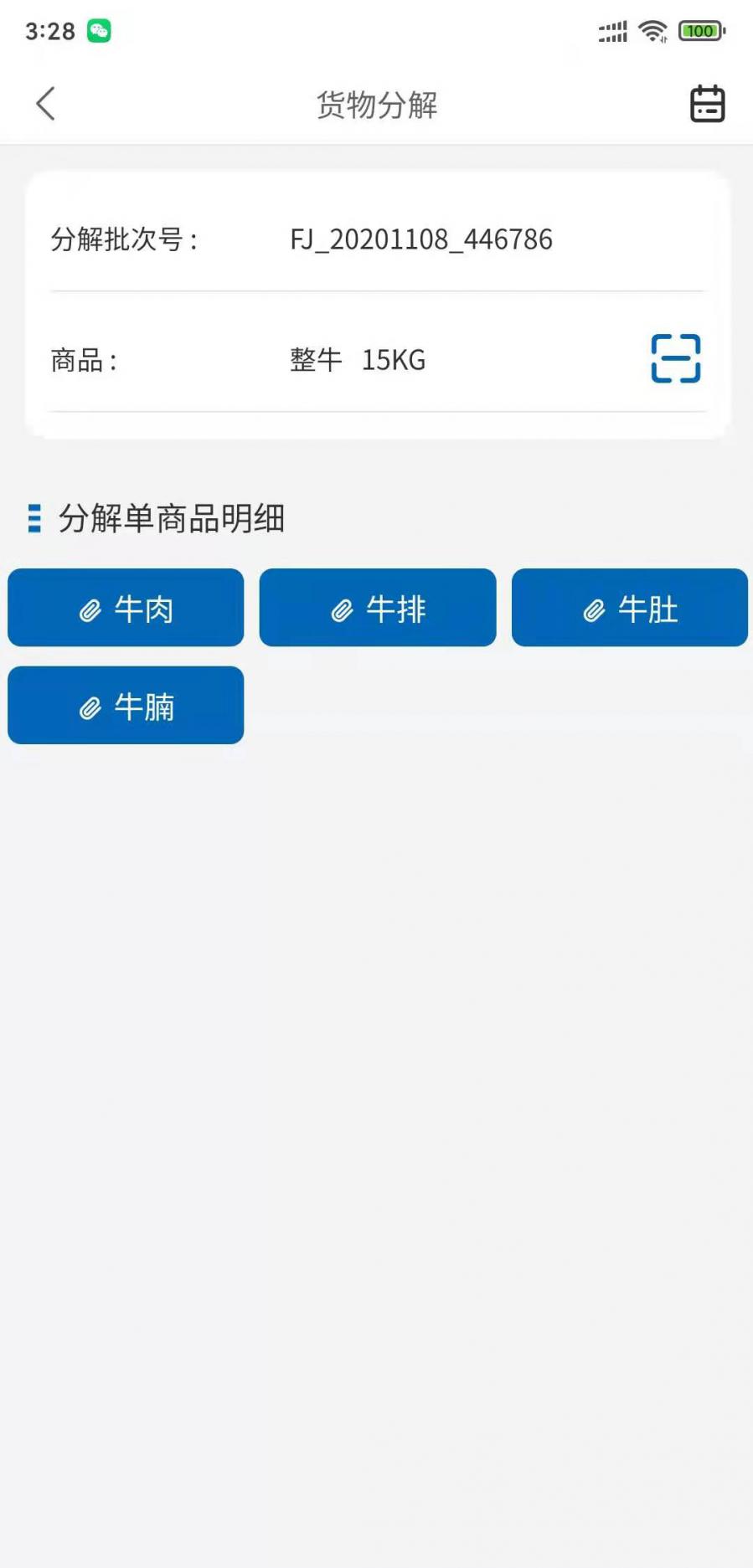753x1568 pixels.
Task: Open the 牛肚 detail button
Action: (x=629, y=608)
